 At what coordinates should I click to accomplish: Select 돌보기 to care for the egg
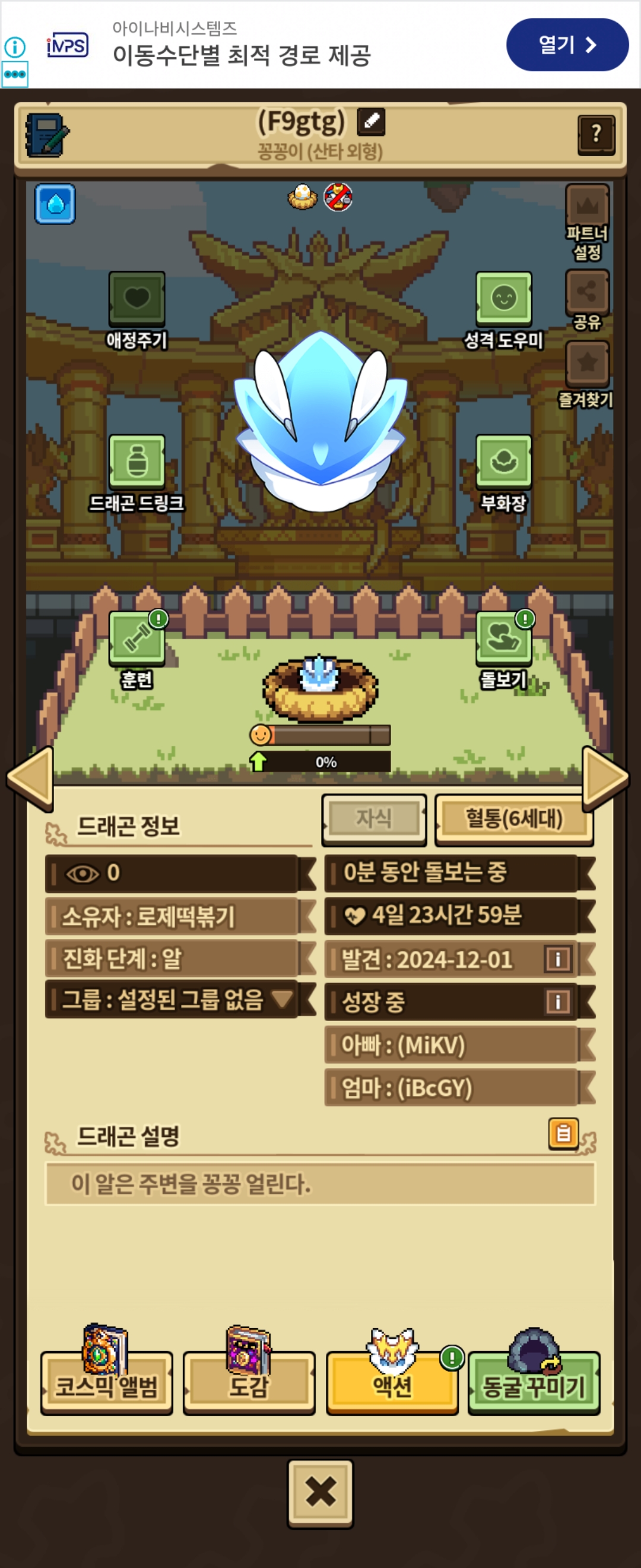pyautogui.click(x=503, y=638)
